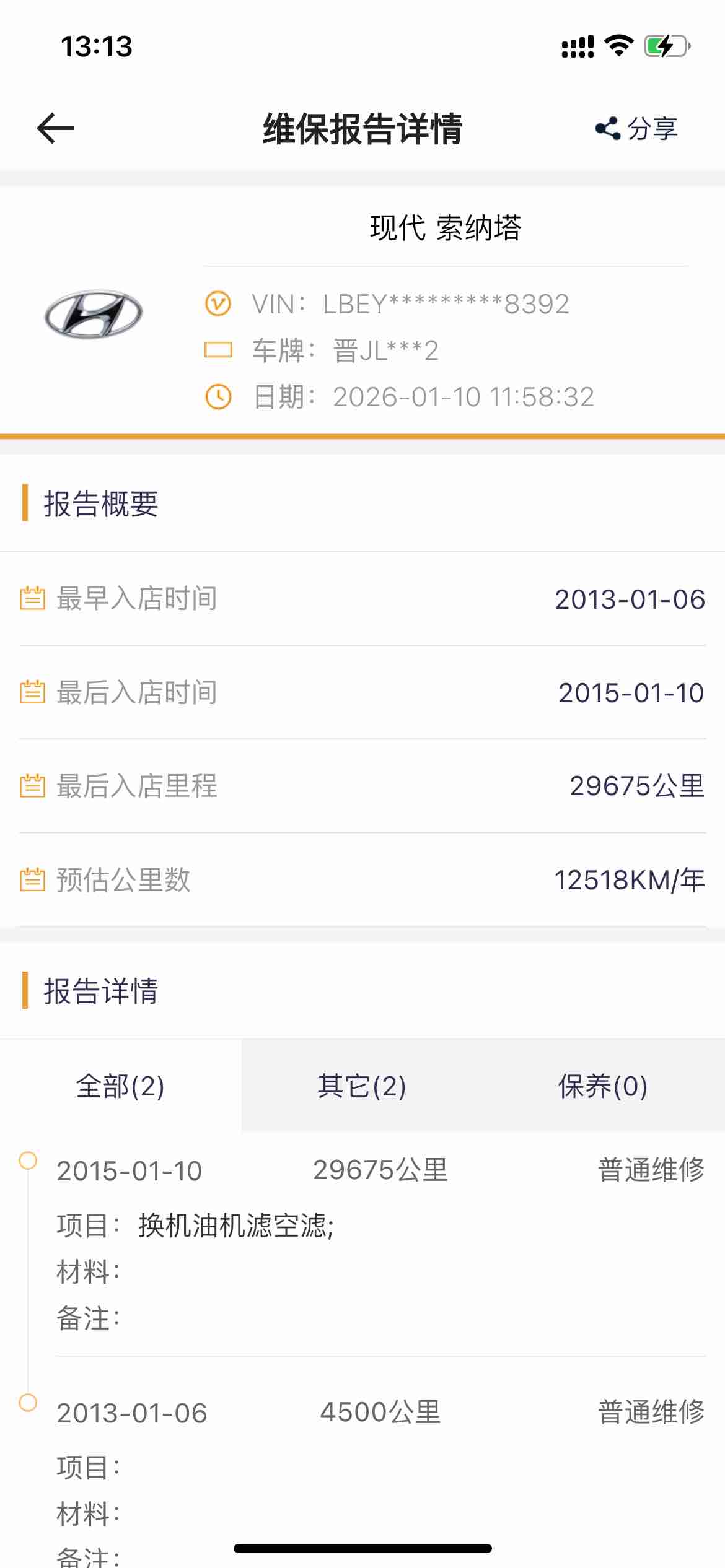Screen dimensions: 725x1568
Task: Switch to the 全部(2) tab
Action: coord(120,1086)
